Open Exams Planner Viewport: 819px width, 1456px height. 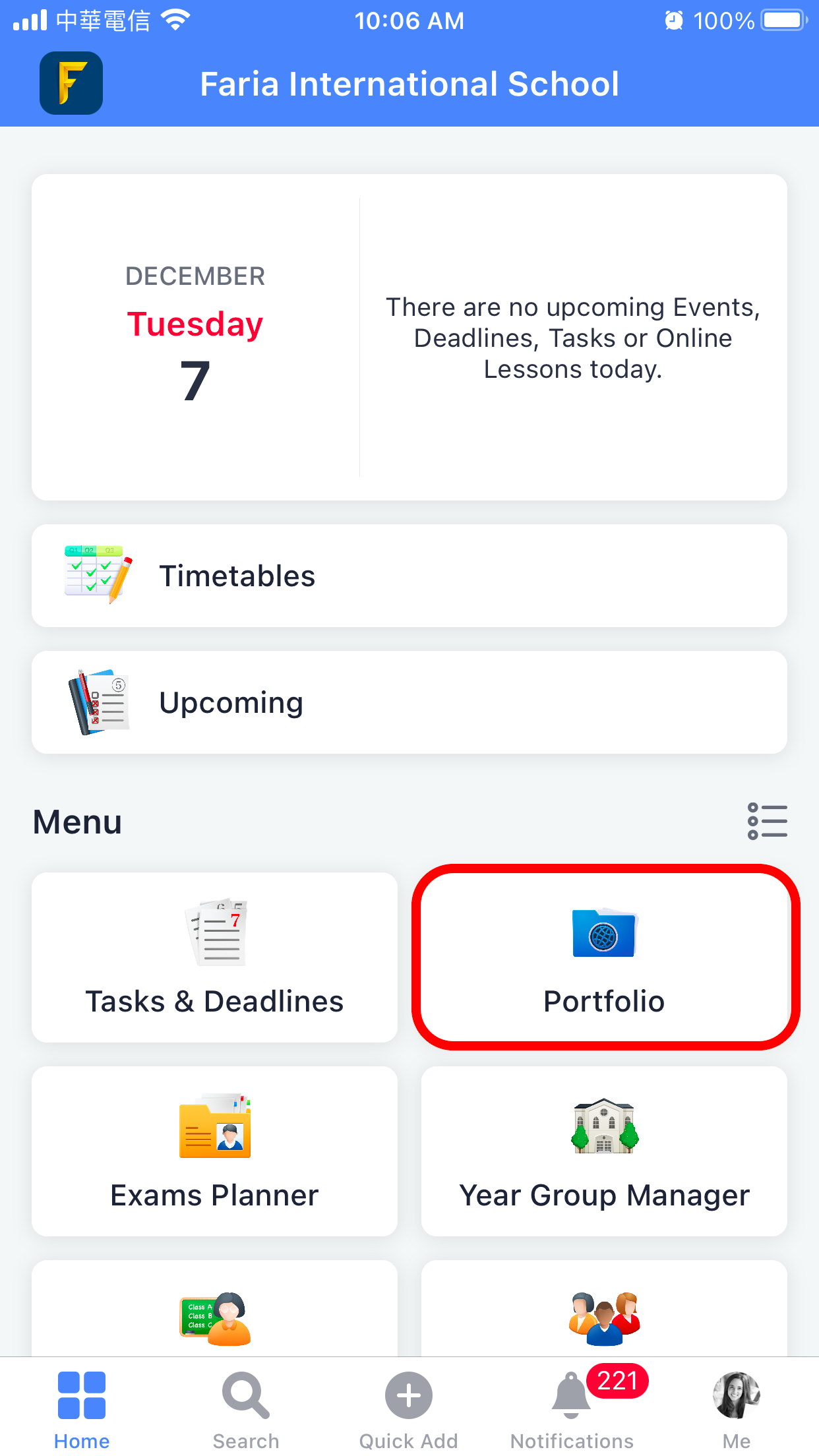point(214,1151)
